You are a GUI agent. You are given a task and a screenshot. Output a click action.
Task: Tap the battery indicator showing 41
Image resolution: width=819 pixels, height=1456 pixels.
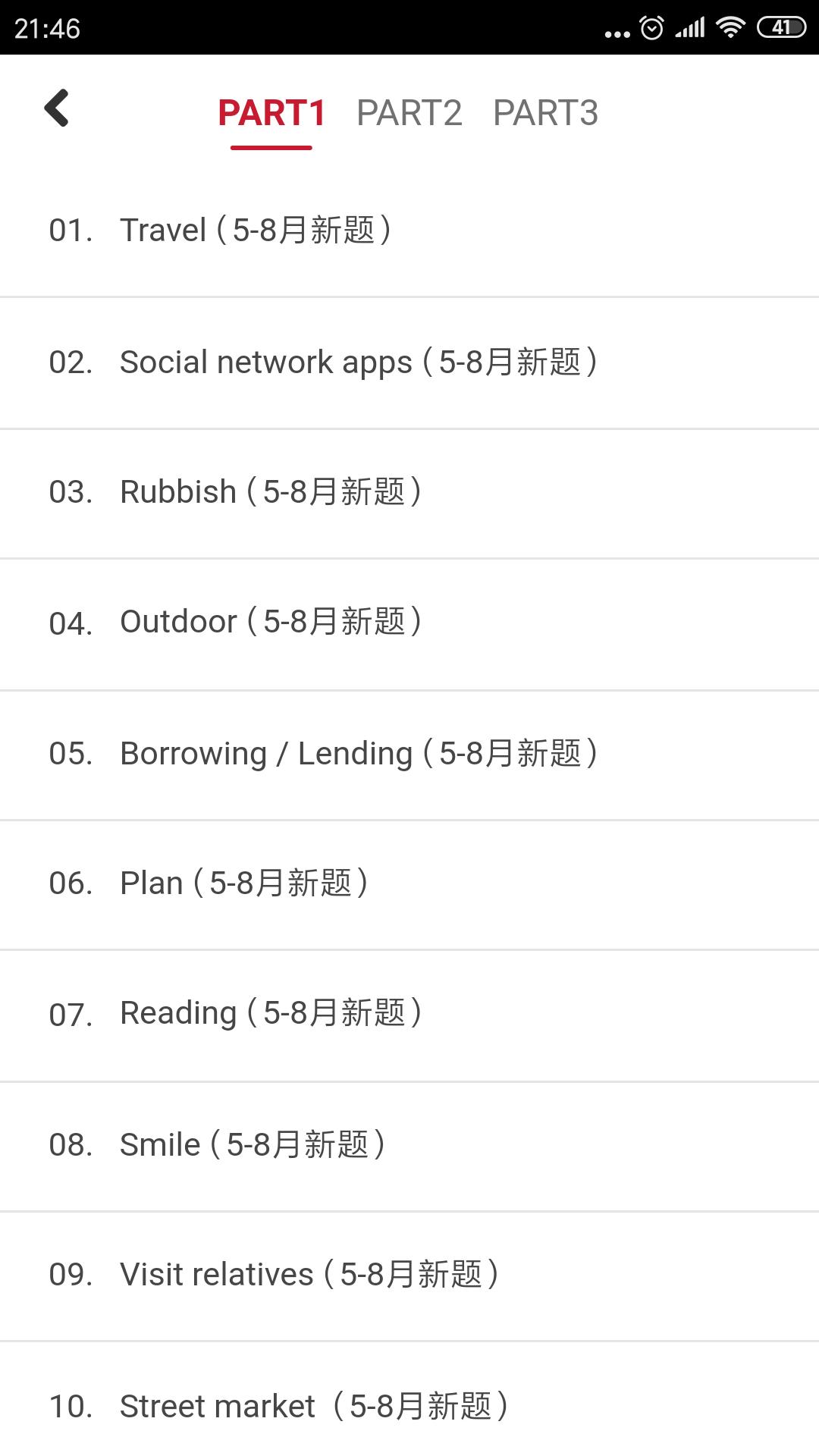[781, 26]
